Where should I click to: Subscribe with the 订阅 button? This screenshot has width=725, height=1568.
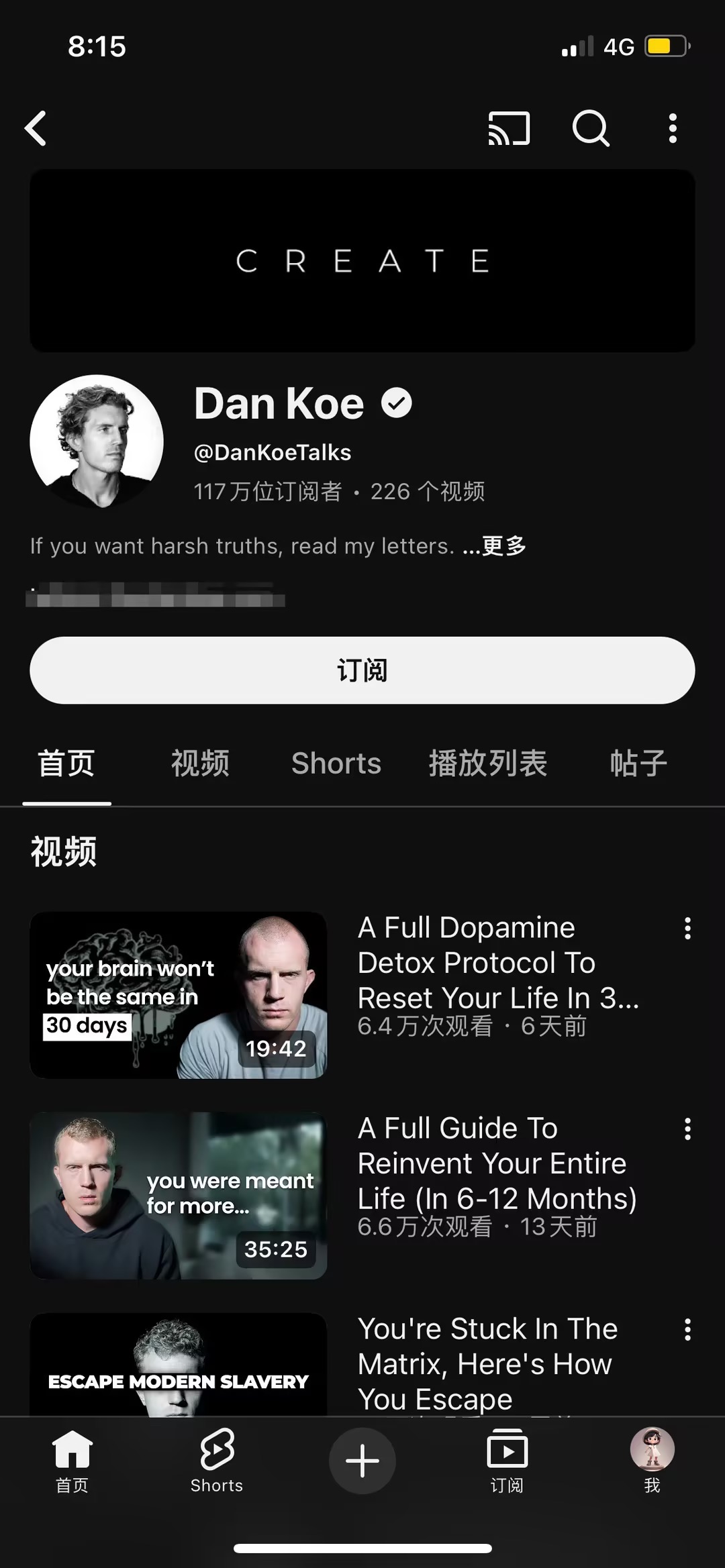pyautogui.click(x=362, y=670)
